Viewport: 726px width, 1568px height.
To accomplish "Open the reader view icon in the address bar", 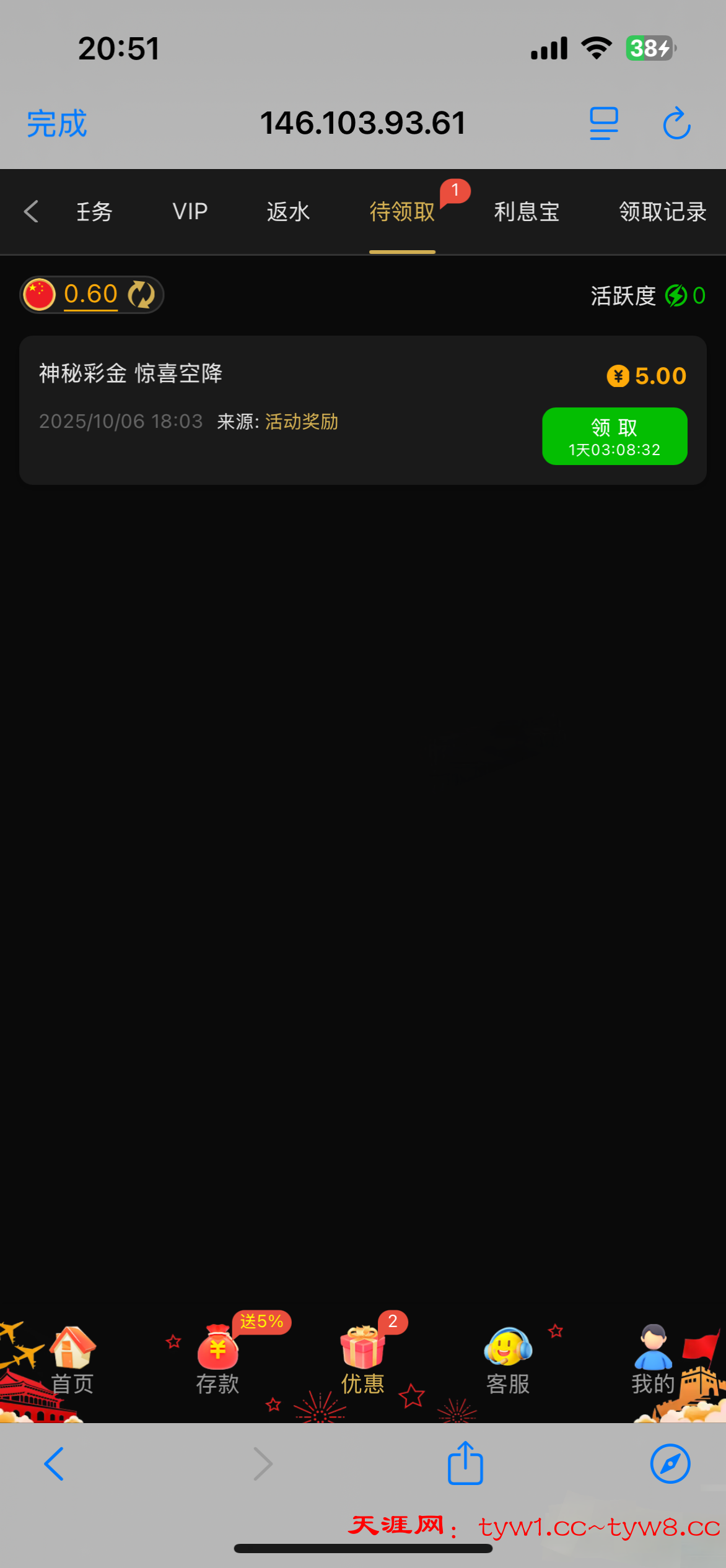I will tap(603, 123).
